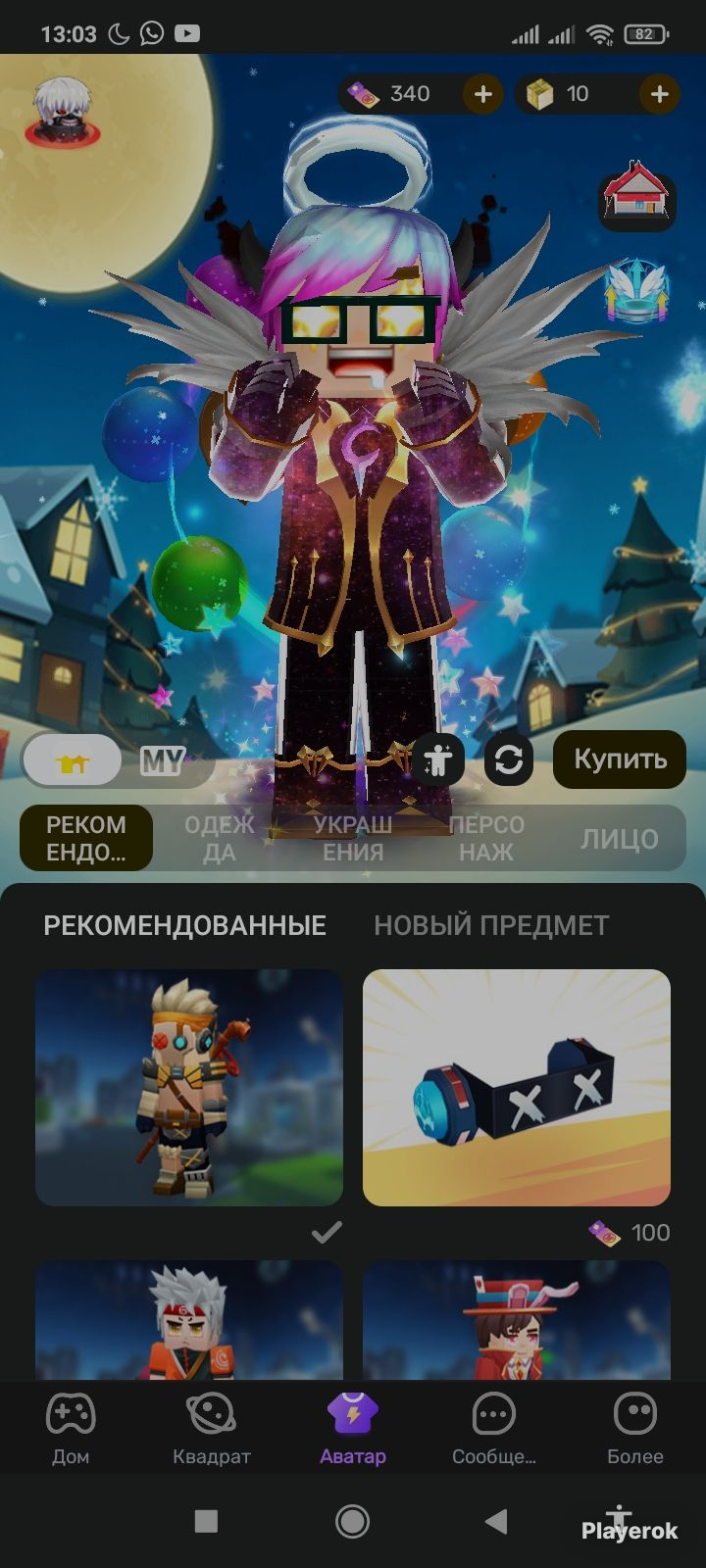Open the Более tab
This screenshot has height=1568, width=706.
click(x=635, y=1429)
